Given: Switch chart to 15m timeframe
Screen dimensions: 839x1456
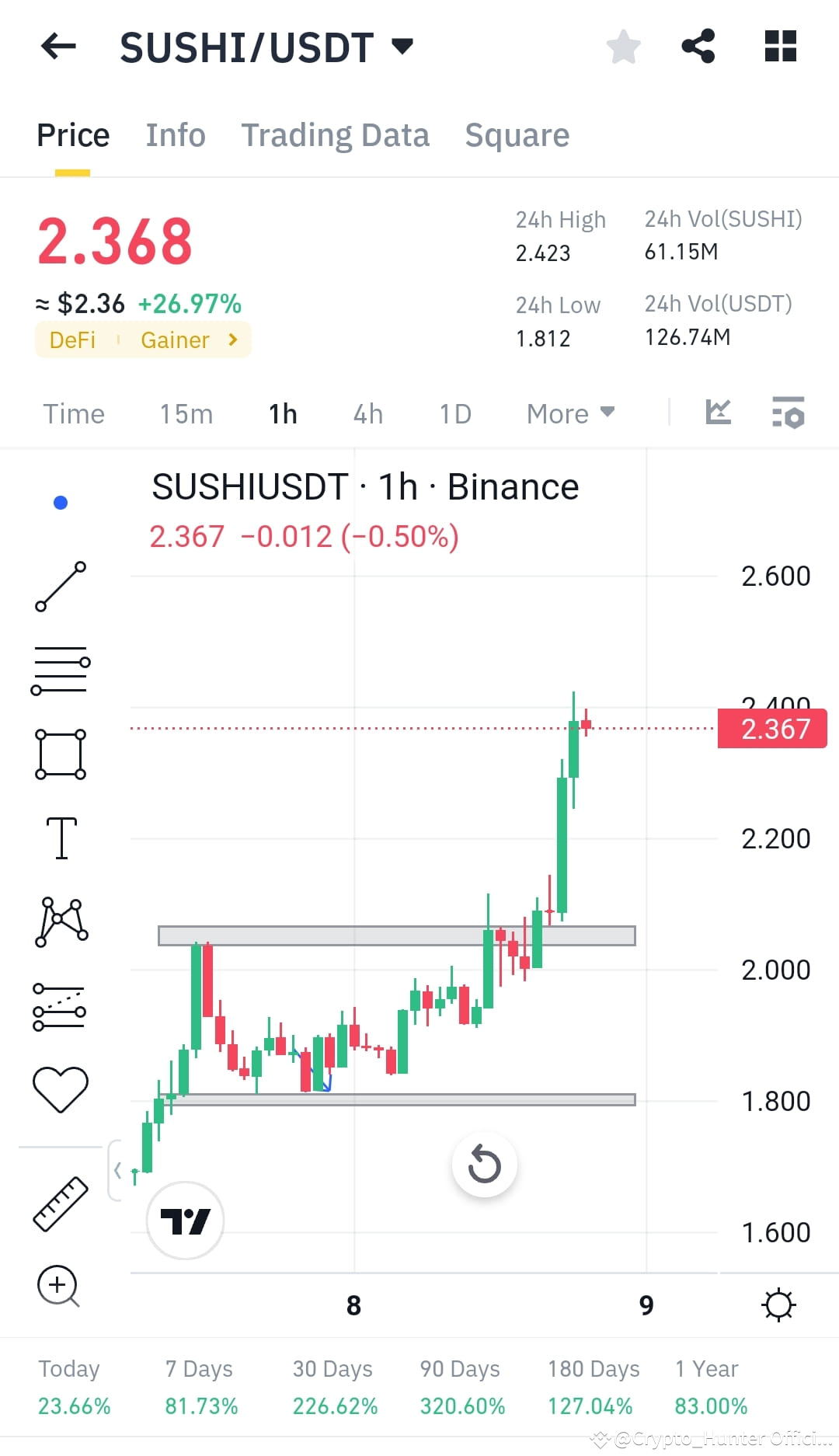Looking at the screenshot, I should (186, 414).
